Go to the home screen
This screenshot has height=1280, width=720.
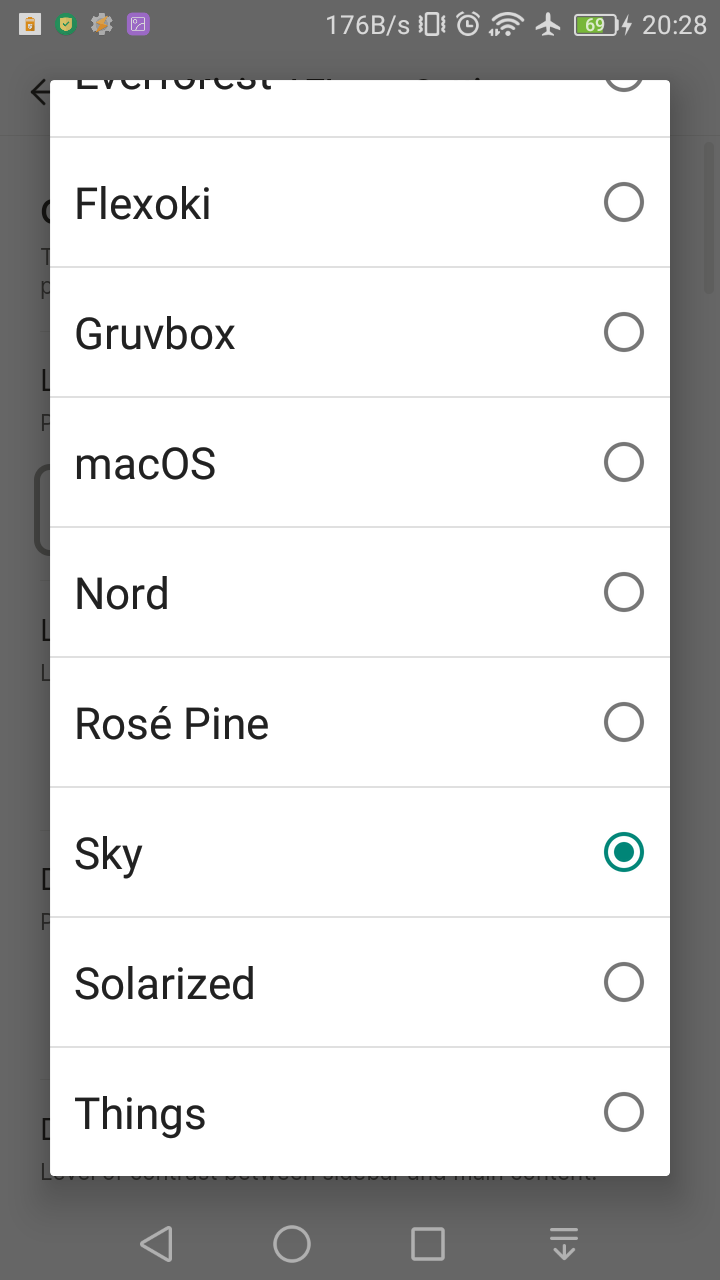tap(292, 1244)
